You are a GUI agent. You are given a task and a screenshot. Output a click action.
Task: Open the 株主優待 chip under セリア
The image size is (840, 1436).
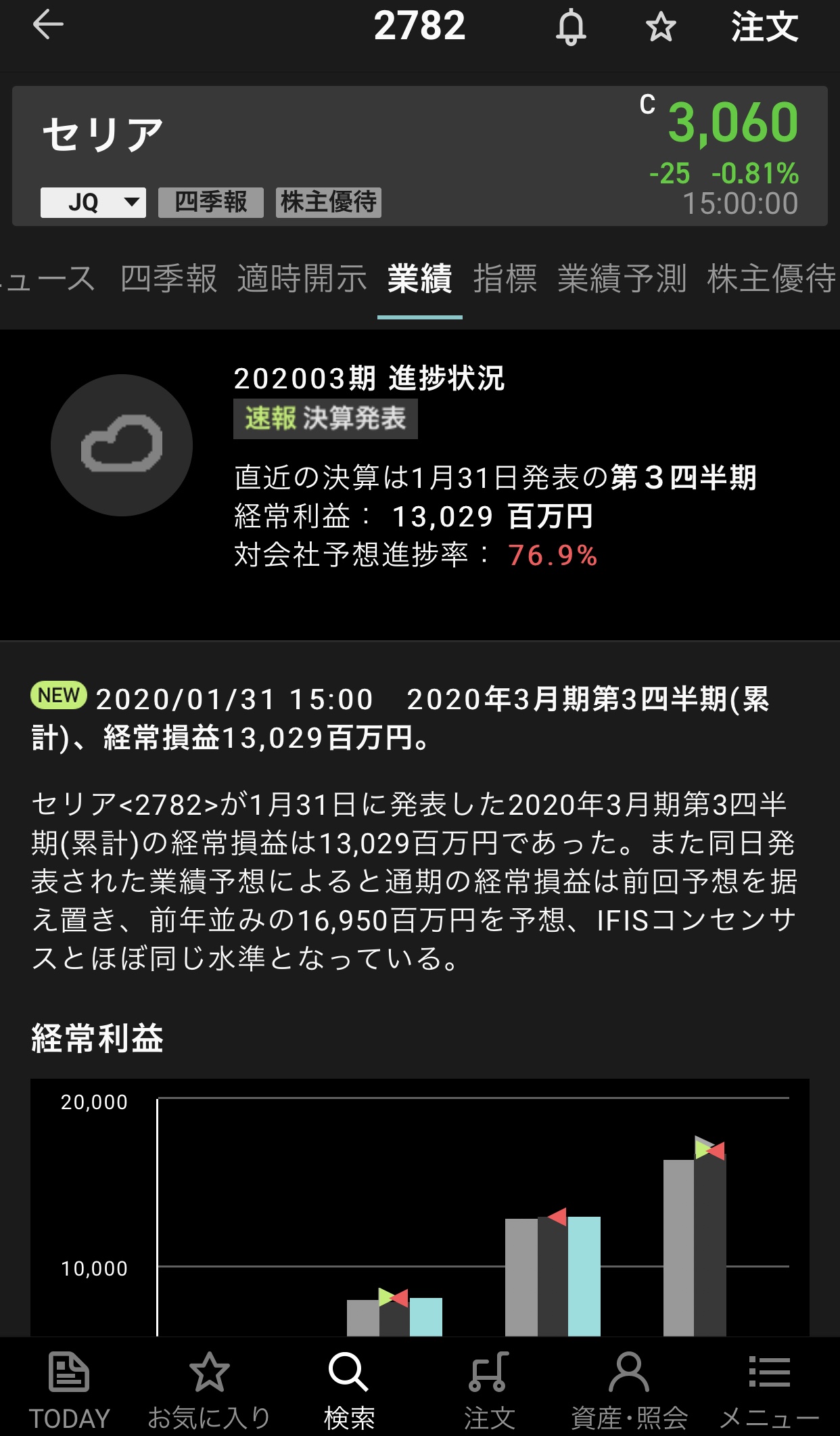(x=328, y=202)
